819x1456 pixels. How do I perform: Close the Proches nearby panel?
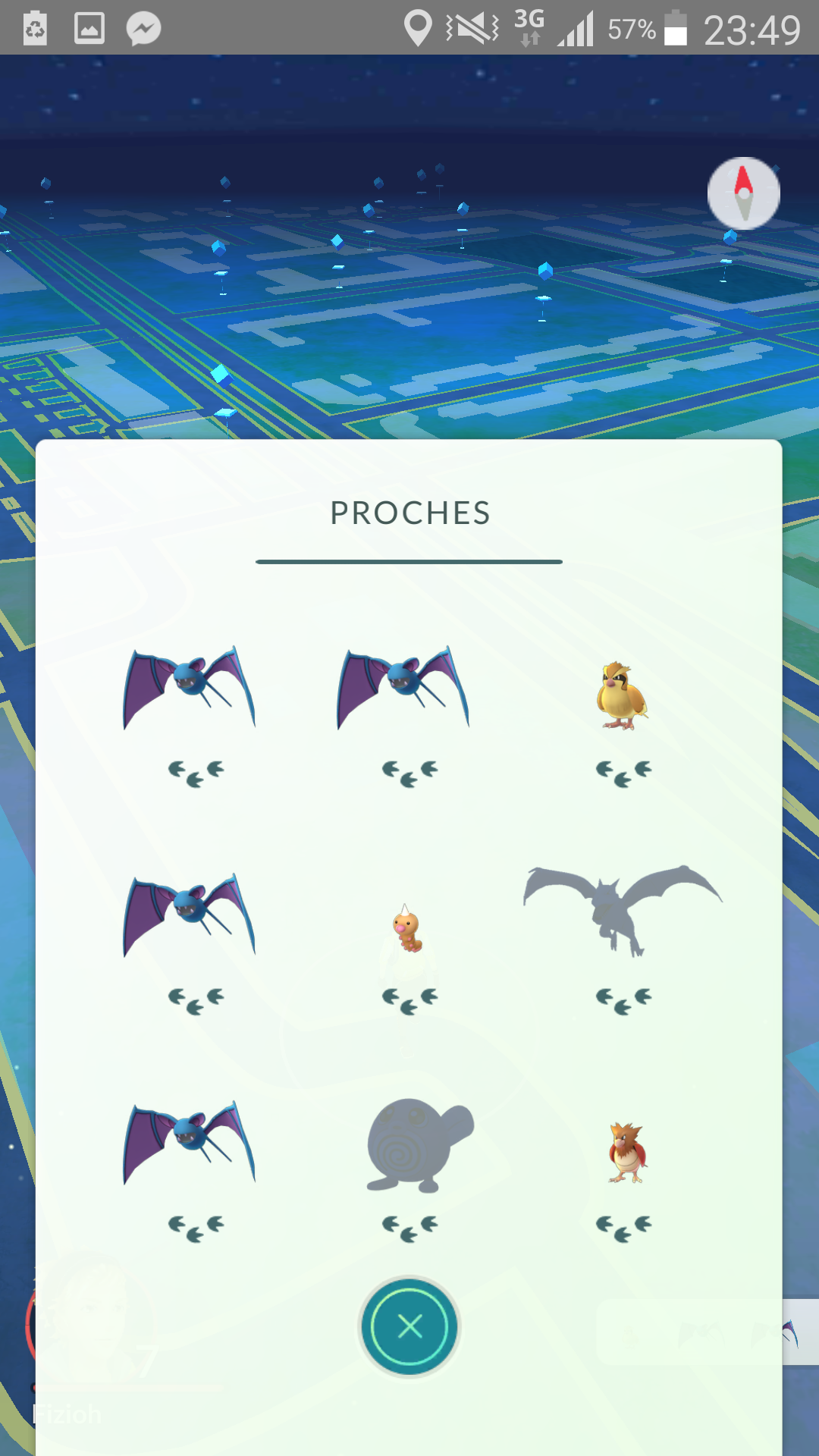409,1326
